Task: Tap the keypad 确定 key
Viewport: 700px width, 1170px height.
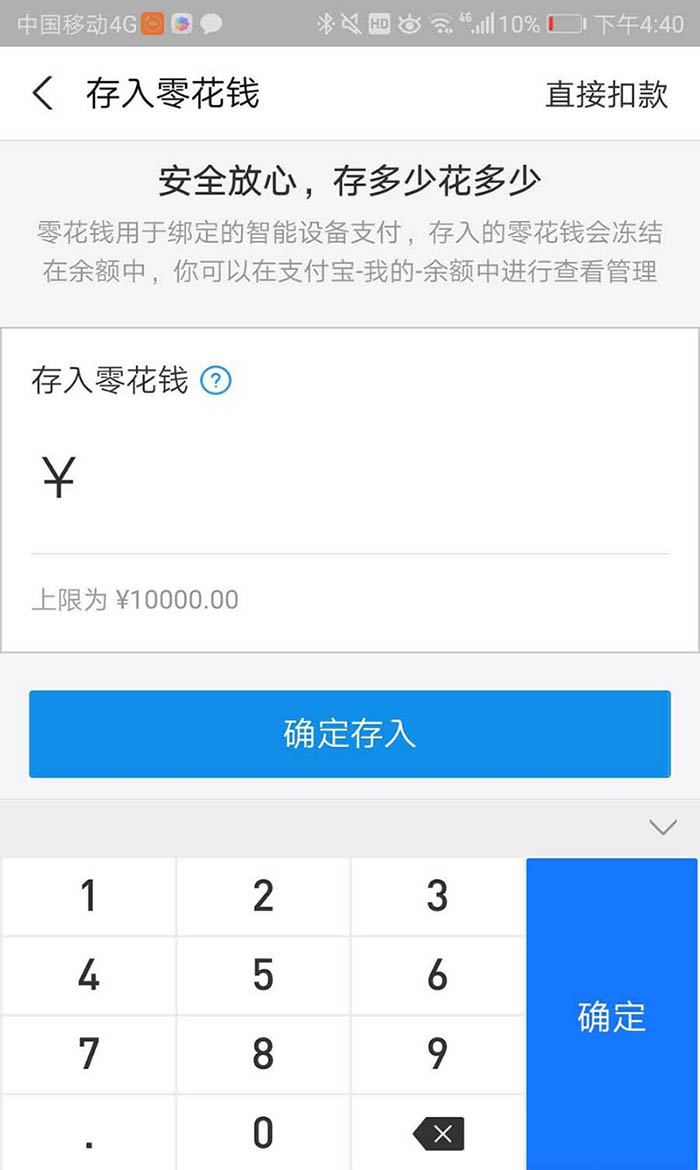Action: pos(612,1014)
